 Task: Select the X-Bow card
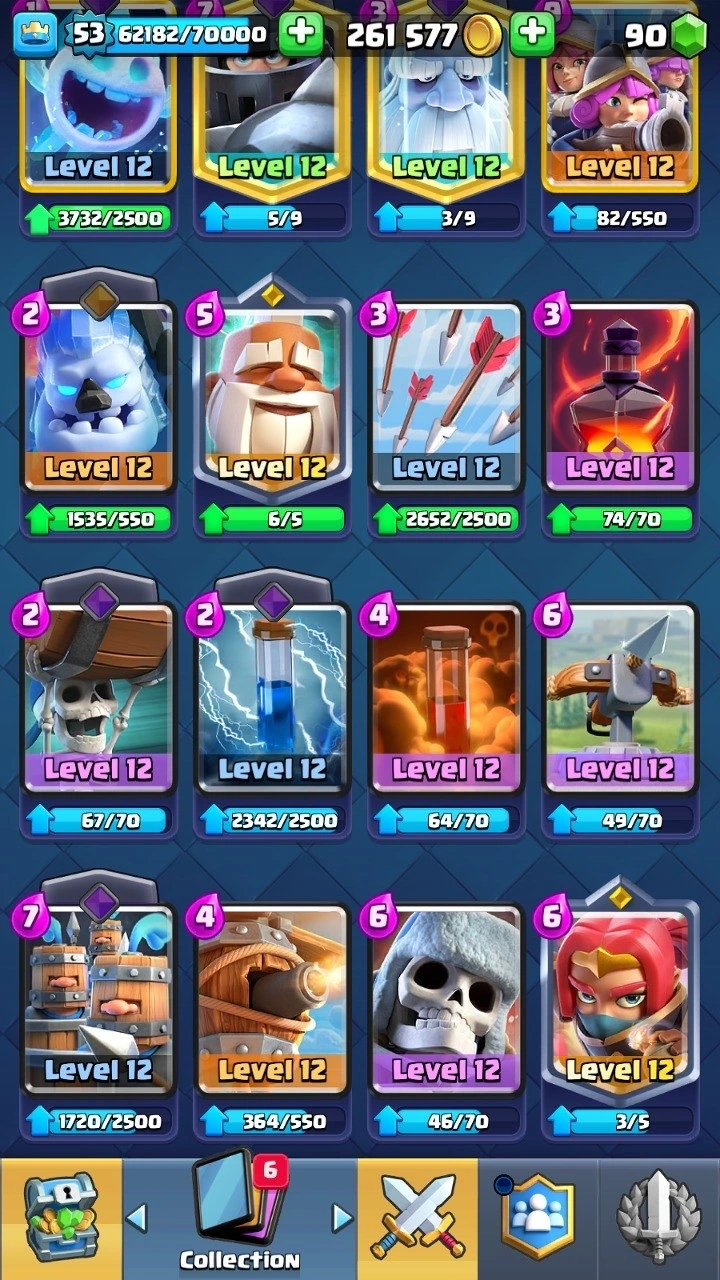(x=620, y=697)
